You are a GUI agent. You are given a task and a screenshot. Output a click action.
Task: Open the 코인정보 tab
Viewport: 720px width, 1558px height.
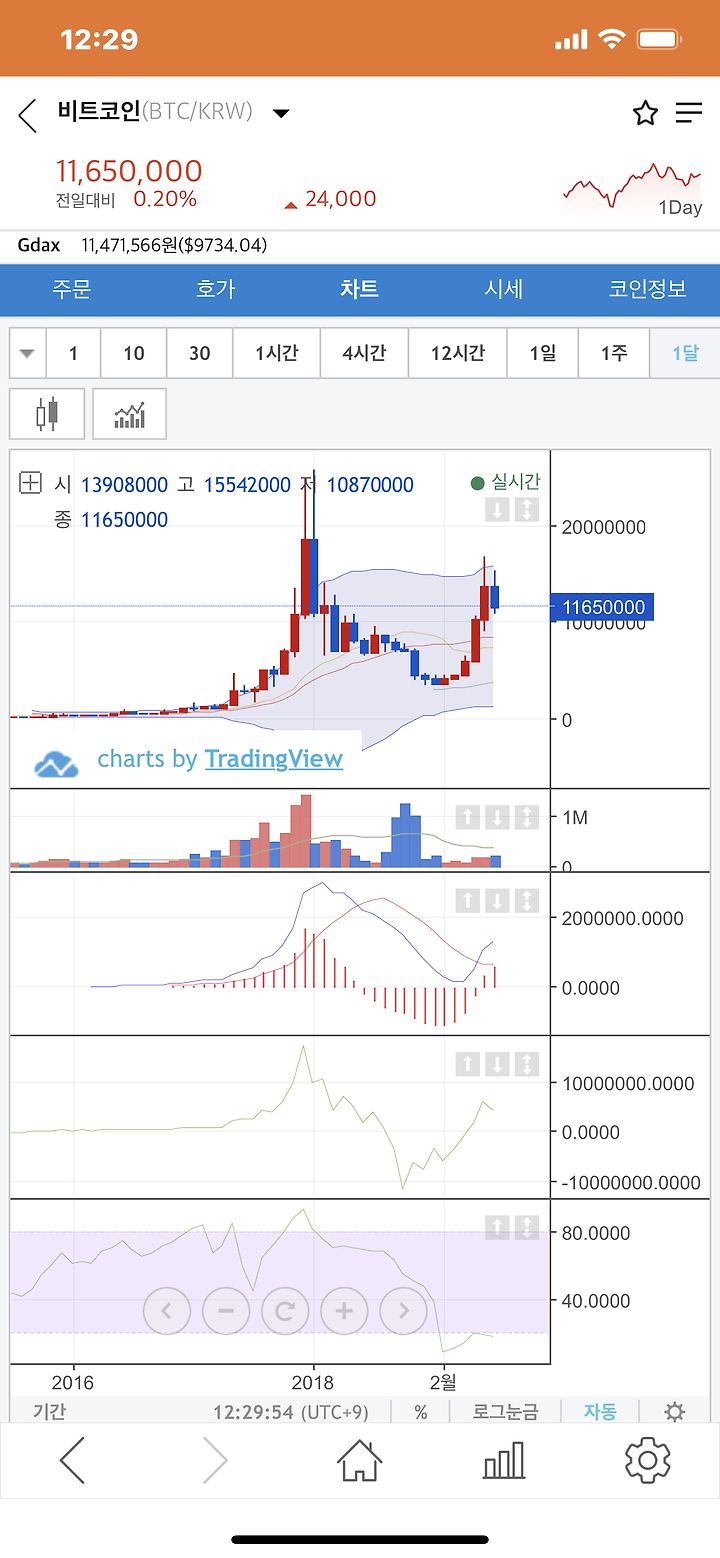point(647,289)
